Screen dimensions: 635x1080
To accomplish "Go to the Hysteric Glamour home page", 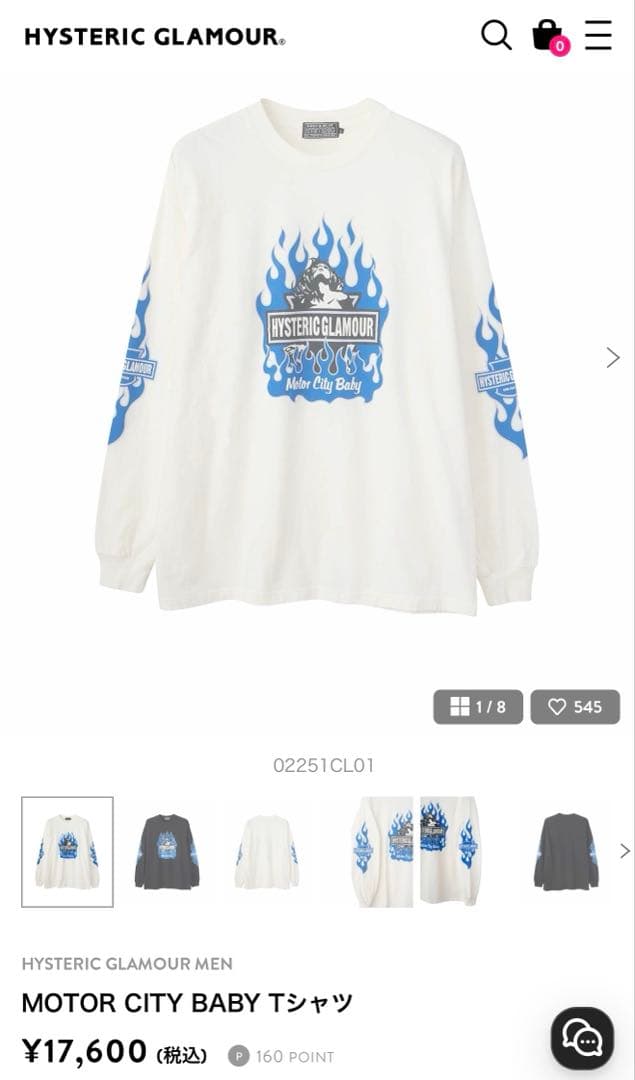I will click(x=155, y=37).
